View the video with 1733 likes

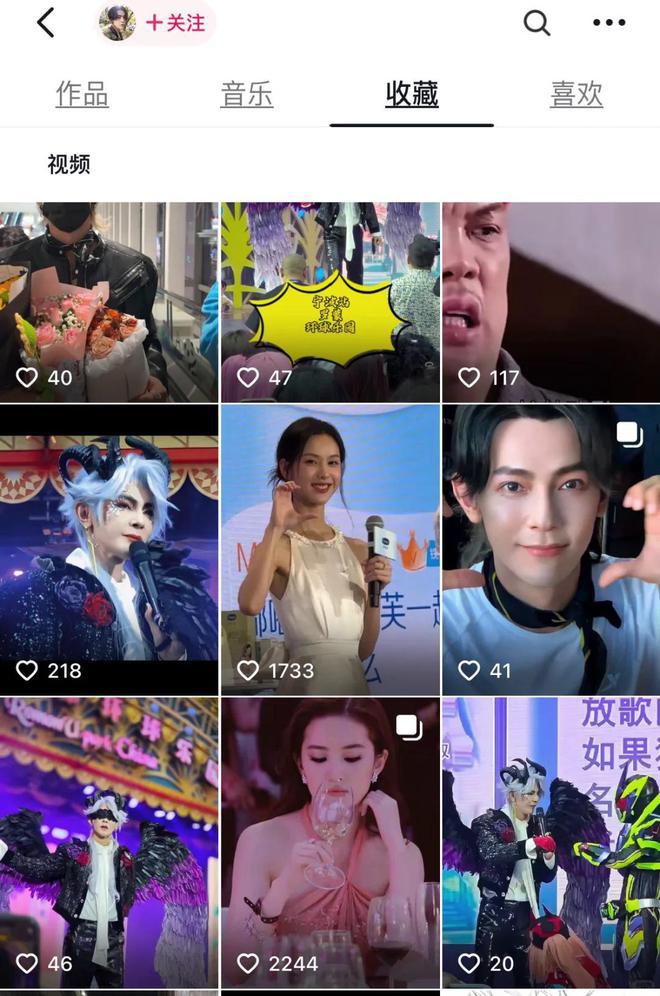pyautogui.click(x=330, y=550)
